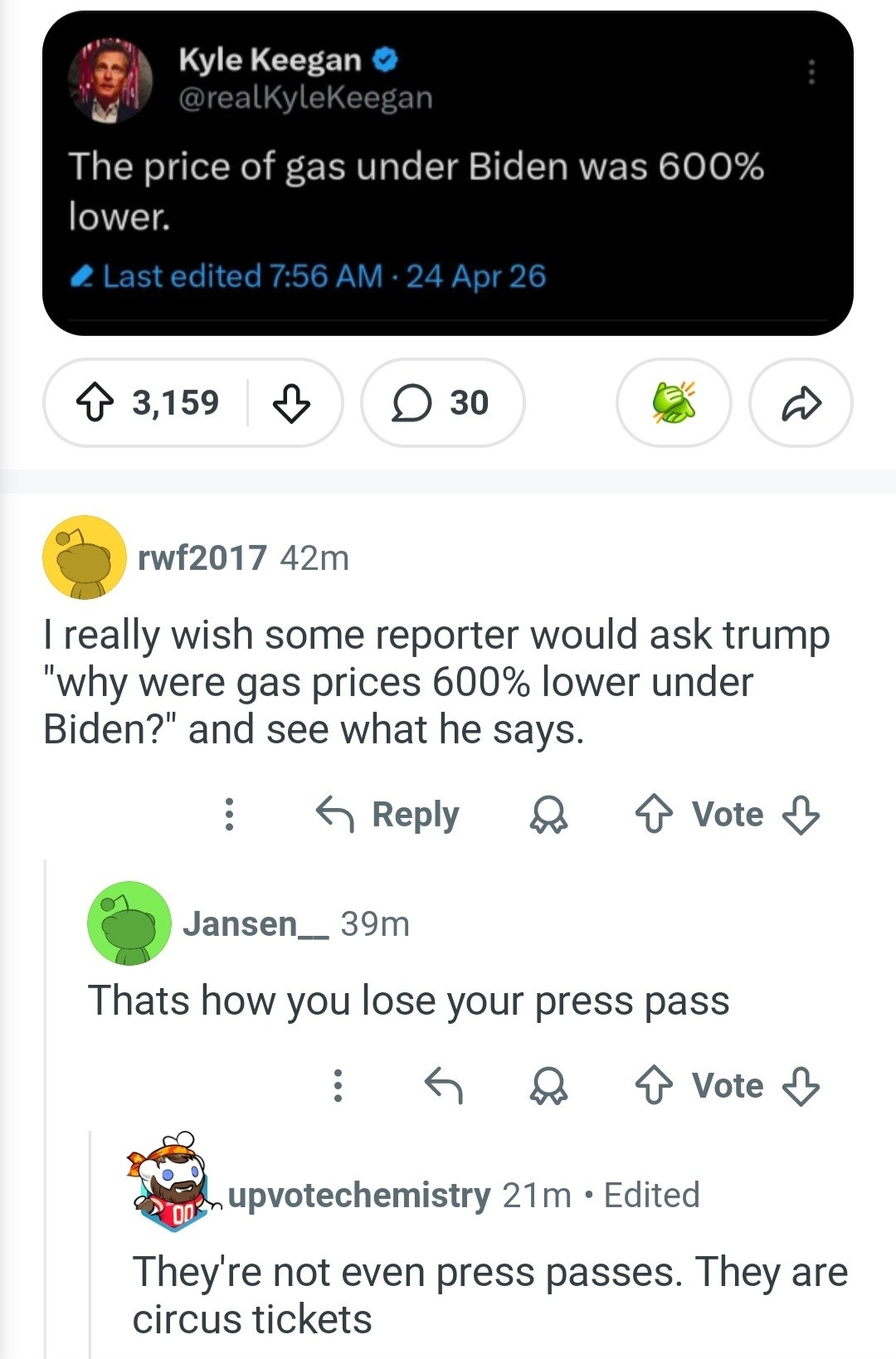Viewport: 896px width, 1359px height.
Task: Upvote rwf2017's comment
Action: [654, 815]
